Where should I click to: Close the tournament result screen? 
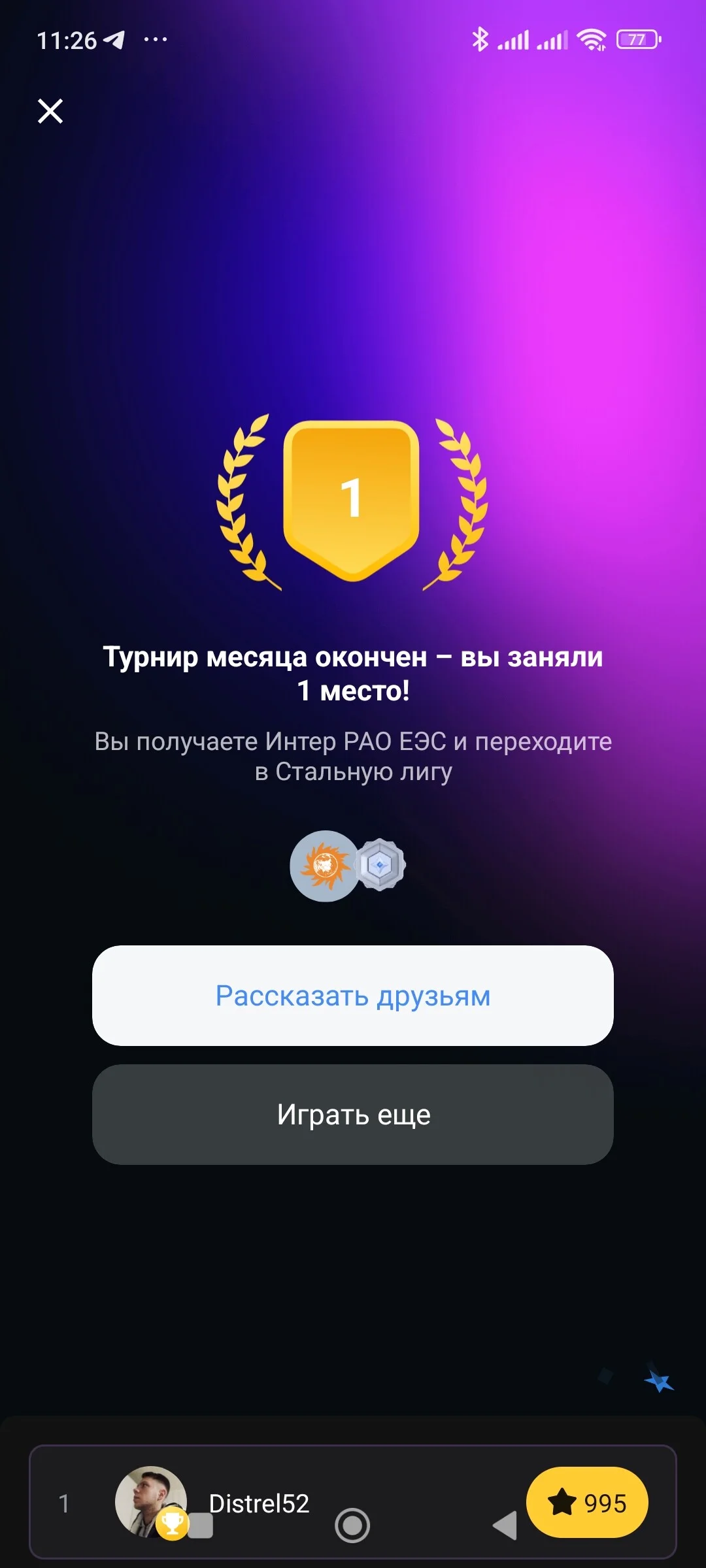pos(50,111)
